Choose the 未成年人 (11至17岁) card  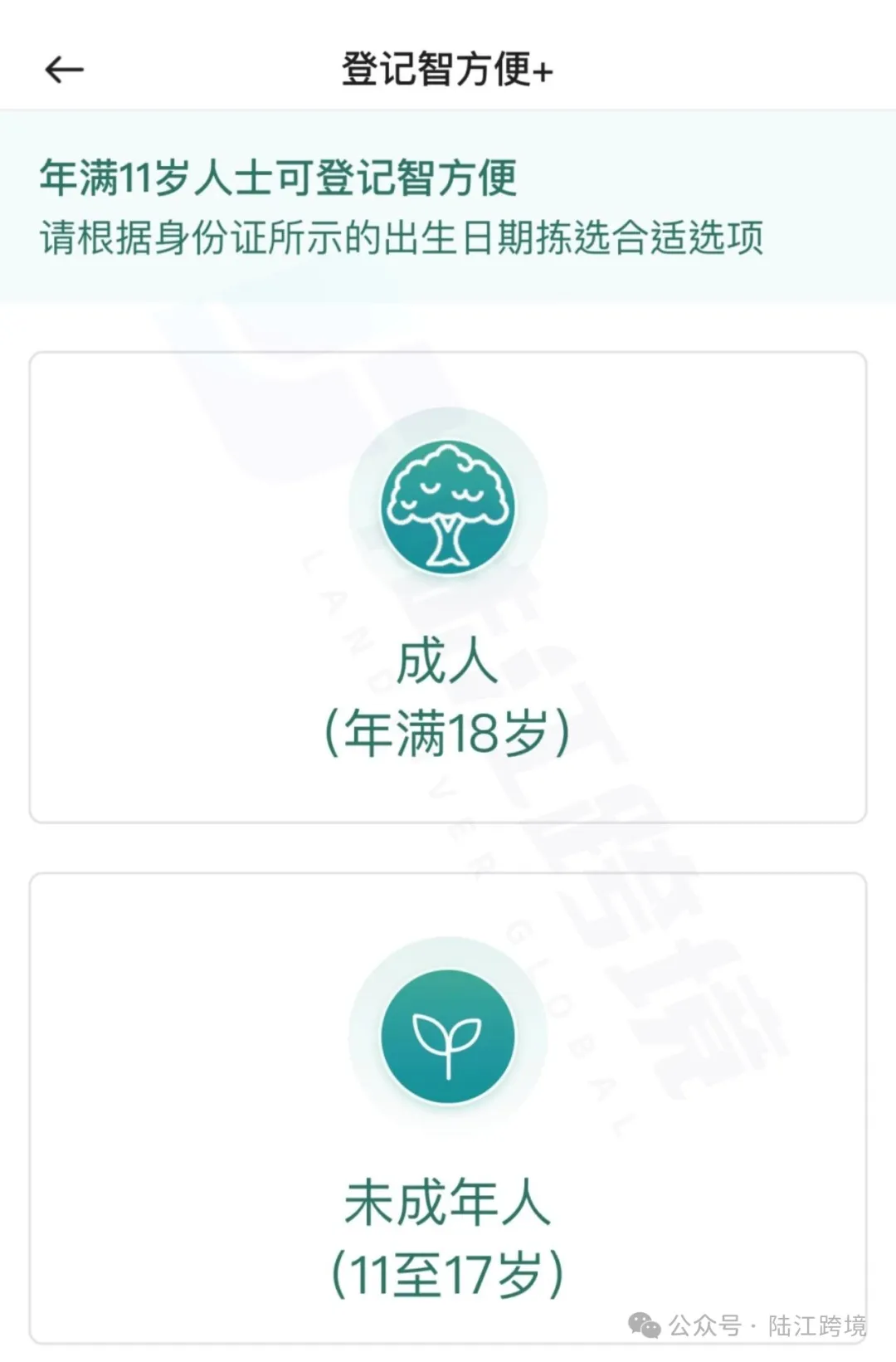click(x=448, y=1107)
